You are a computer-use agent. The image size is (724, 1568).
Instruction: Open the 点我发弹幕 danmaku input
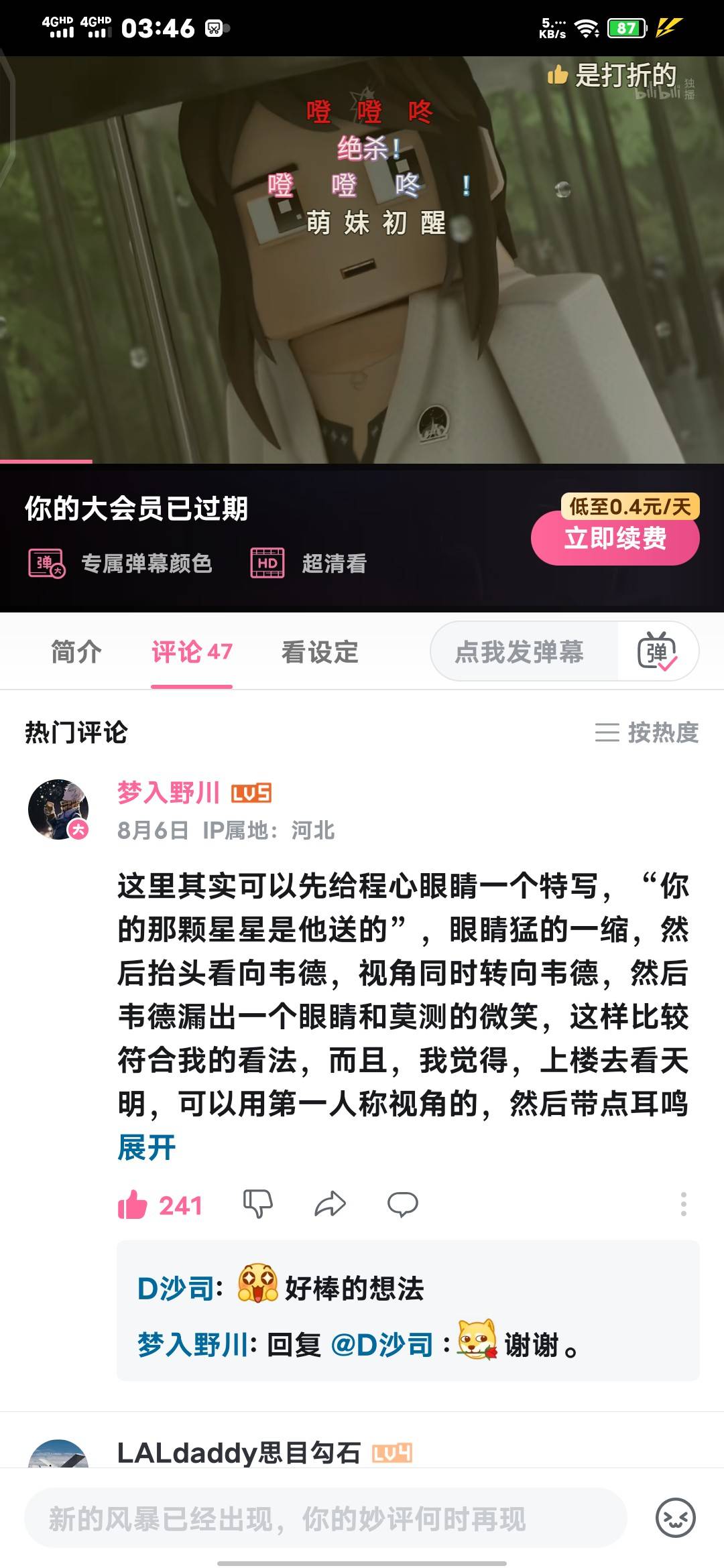(520, 652)
